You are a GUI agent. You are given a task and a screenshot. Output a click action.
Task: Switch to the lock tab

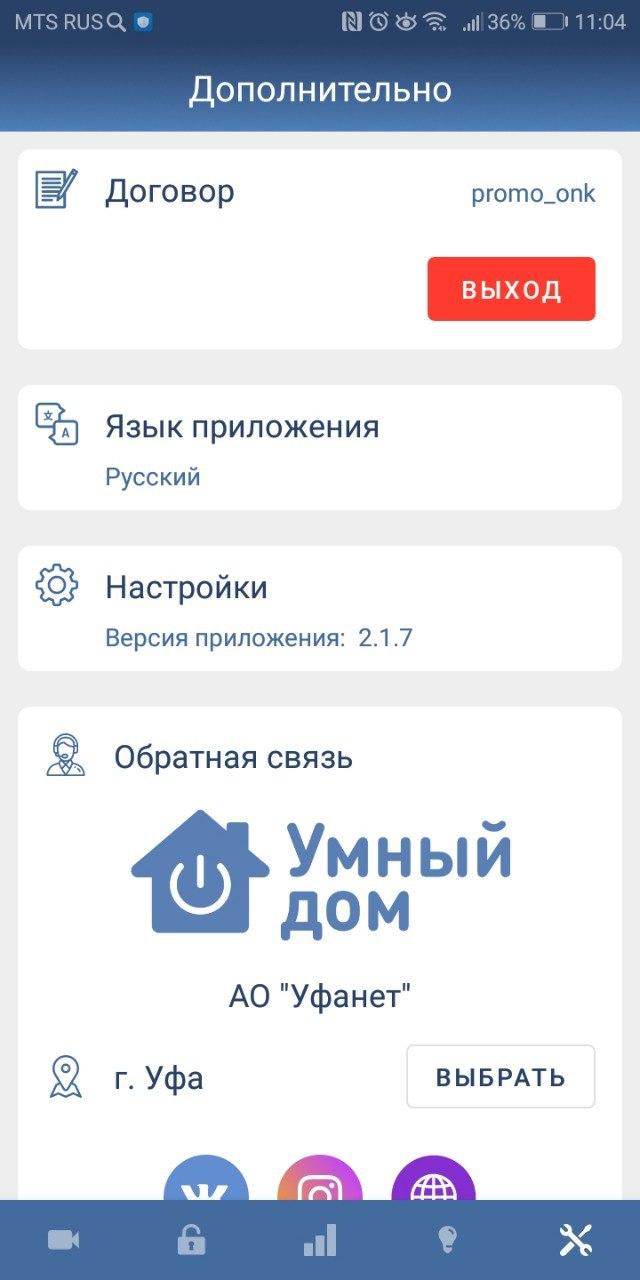pyautogui.click(x=191, y=1241)
